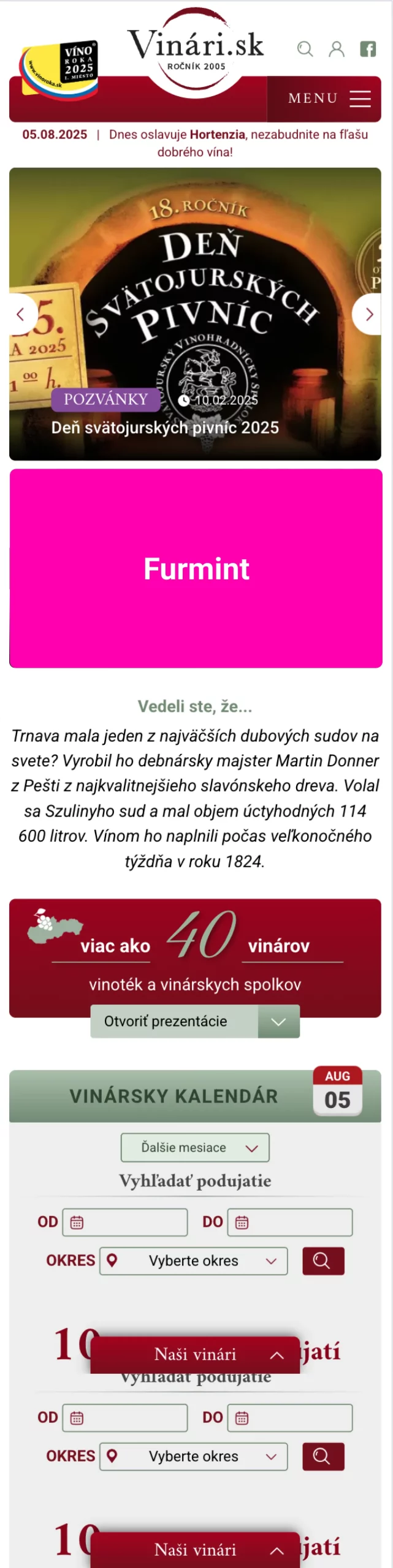Open Deň svätojurských pivníc 2025 article

(x=165, y=428)
